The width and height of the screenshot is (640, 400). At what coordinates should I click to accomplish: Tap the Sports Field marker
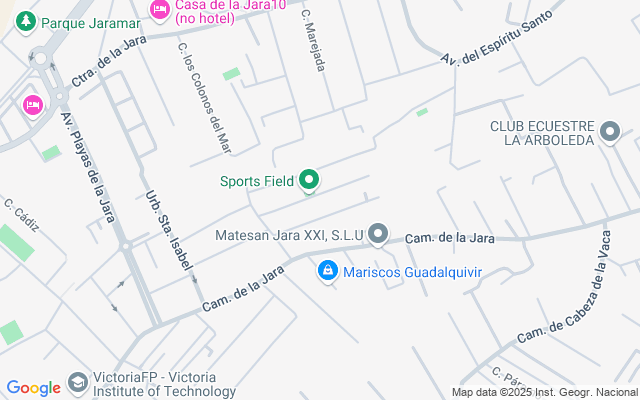click(x=309, y=181)
